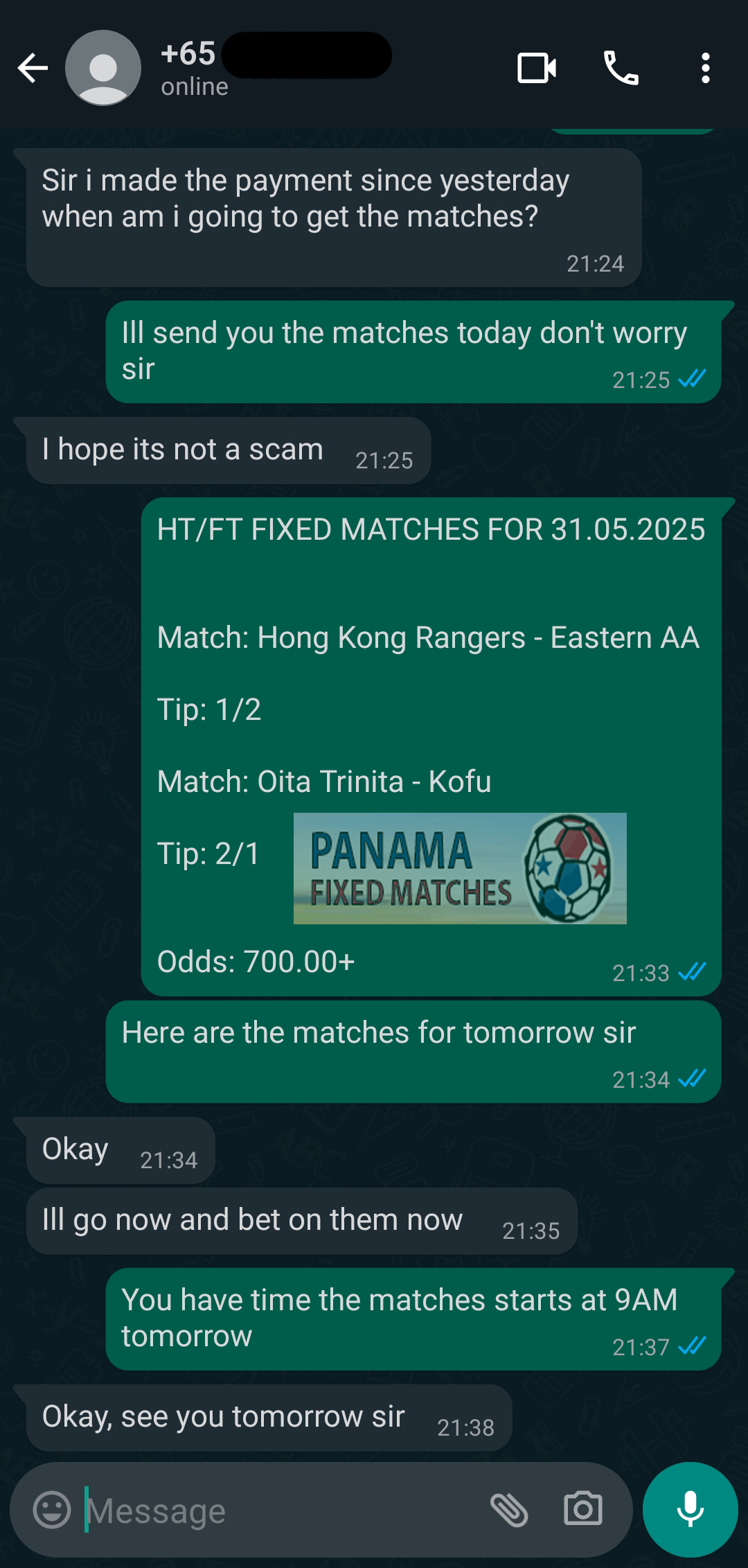Screen dimensions: 748x1568
Task: Start a voice call
Action: tap(621, 68)
